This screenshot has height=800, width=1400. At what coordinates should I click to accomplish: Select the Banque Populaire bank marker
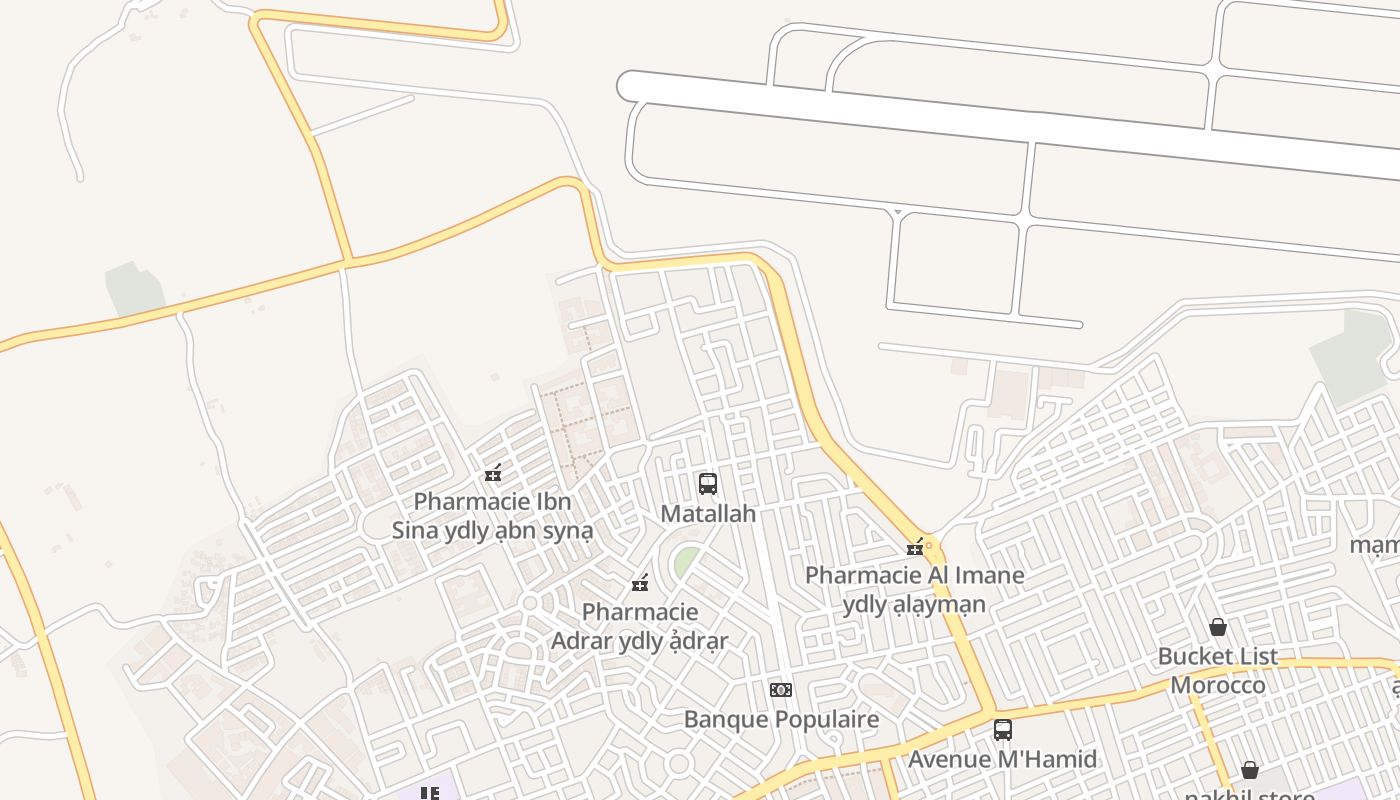tap(781, 690)
